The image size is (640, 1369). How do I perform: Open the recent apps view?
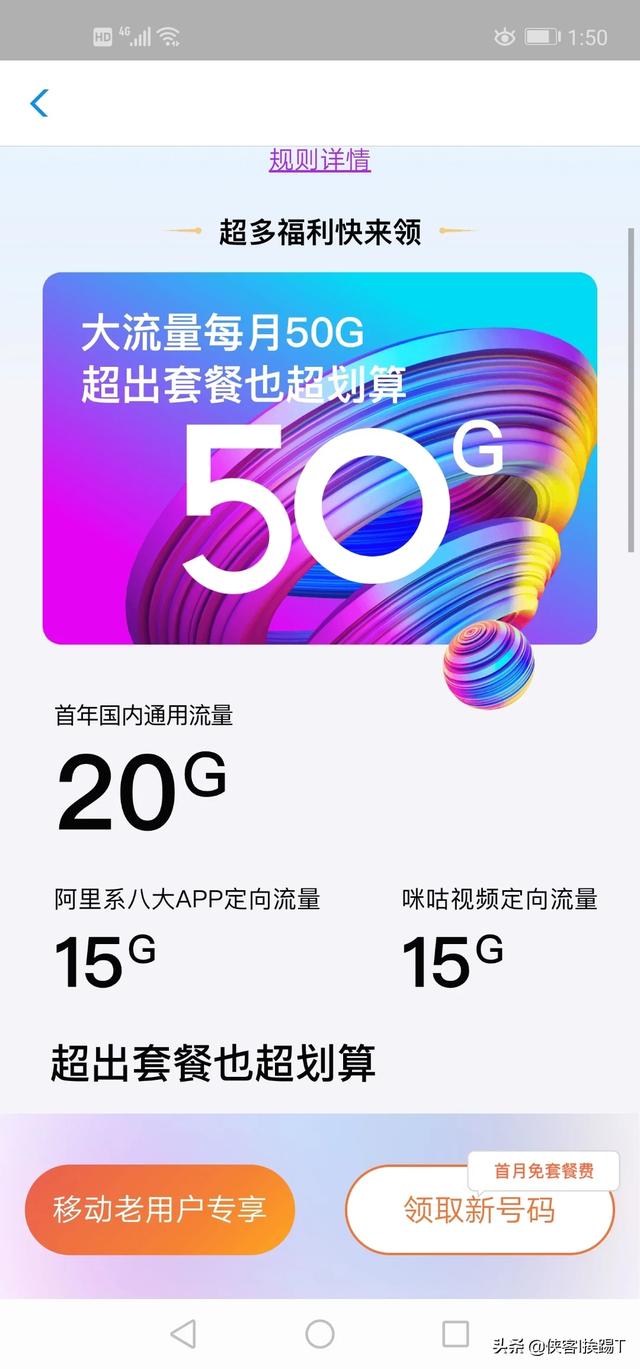(456, 1333)
